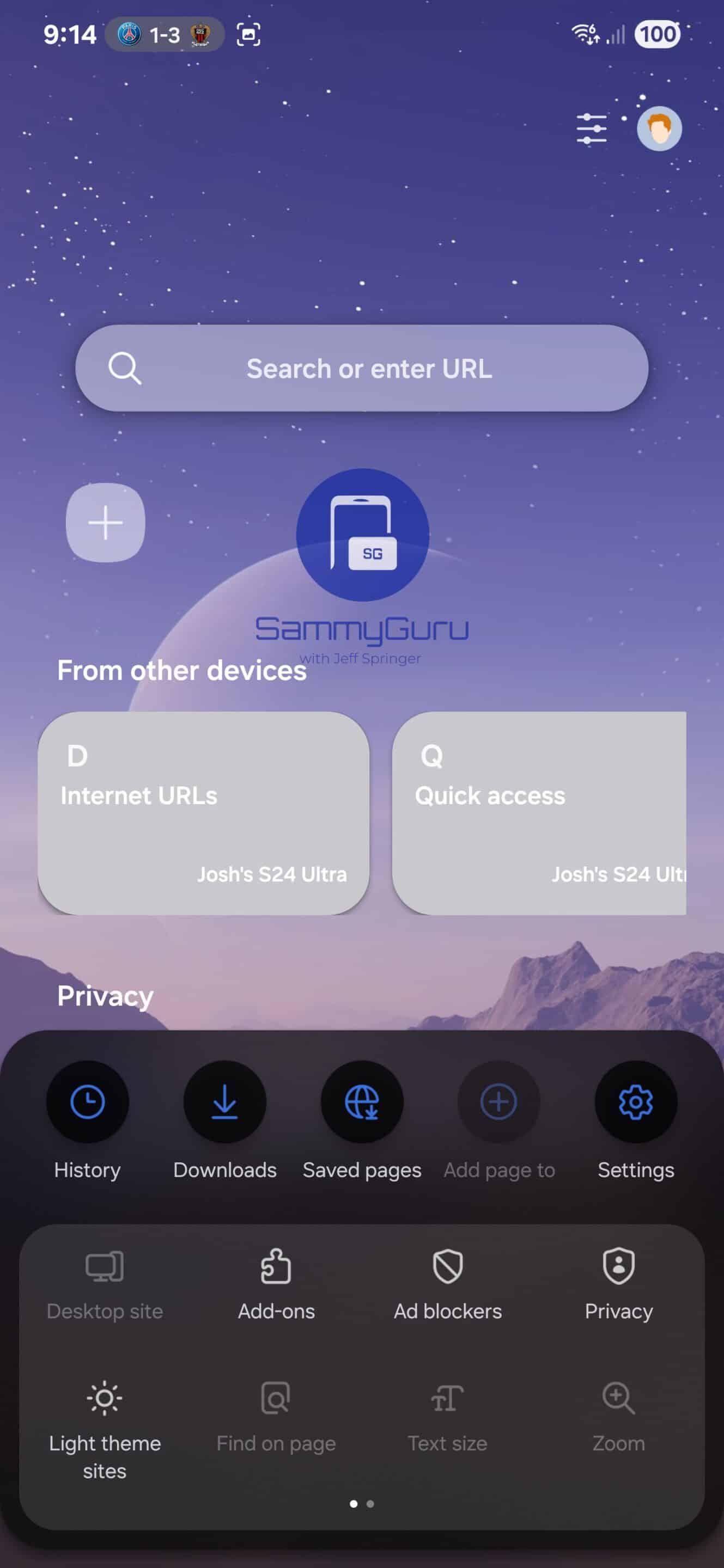The width and height of the screenshot is (724, 1568).
Task: Tap the menu page indicator dots
Action: 362,1503
